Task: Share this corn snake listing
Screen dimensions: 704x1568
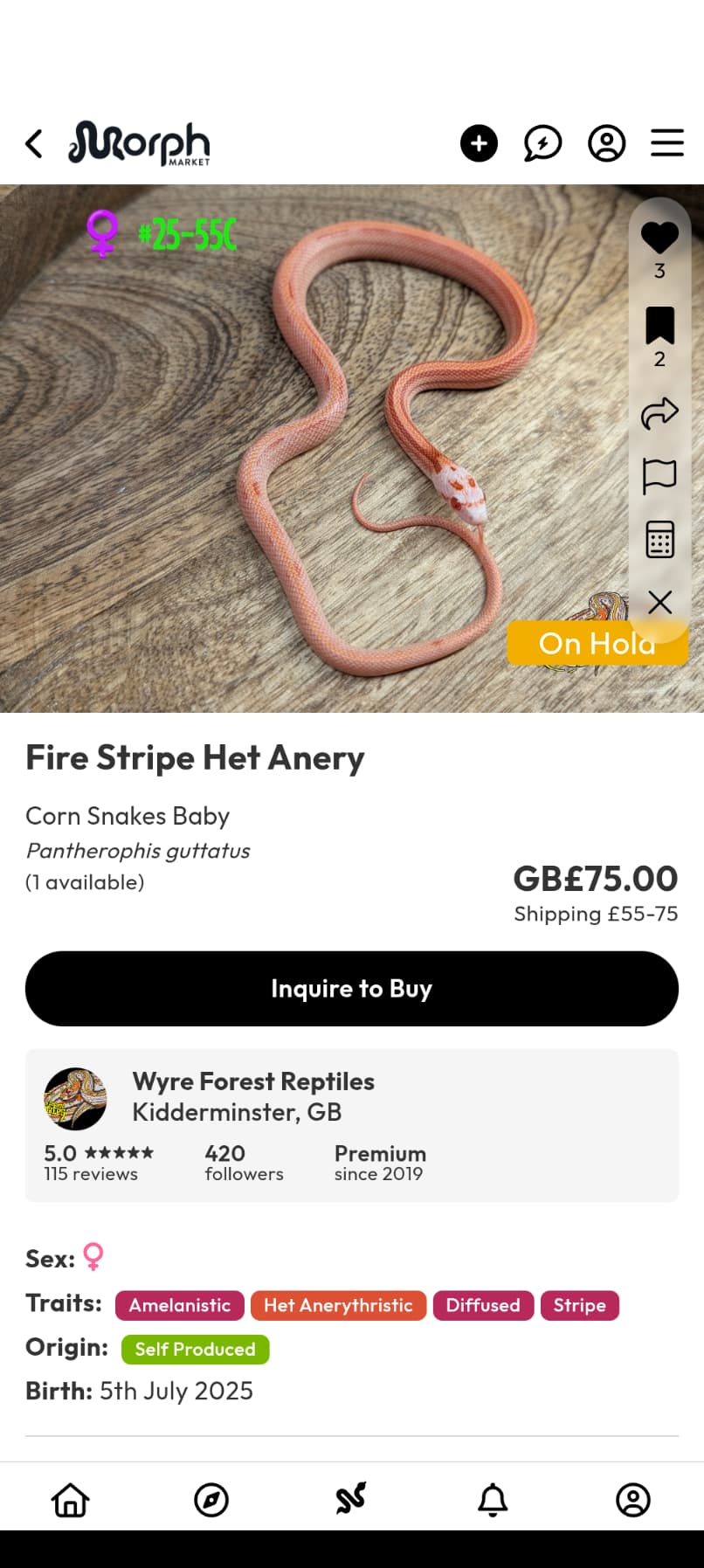Action: tap(659, 413)
